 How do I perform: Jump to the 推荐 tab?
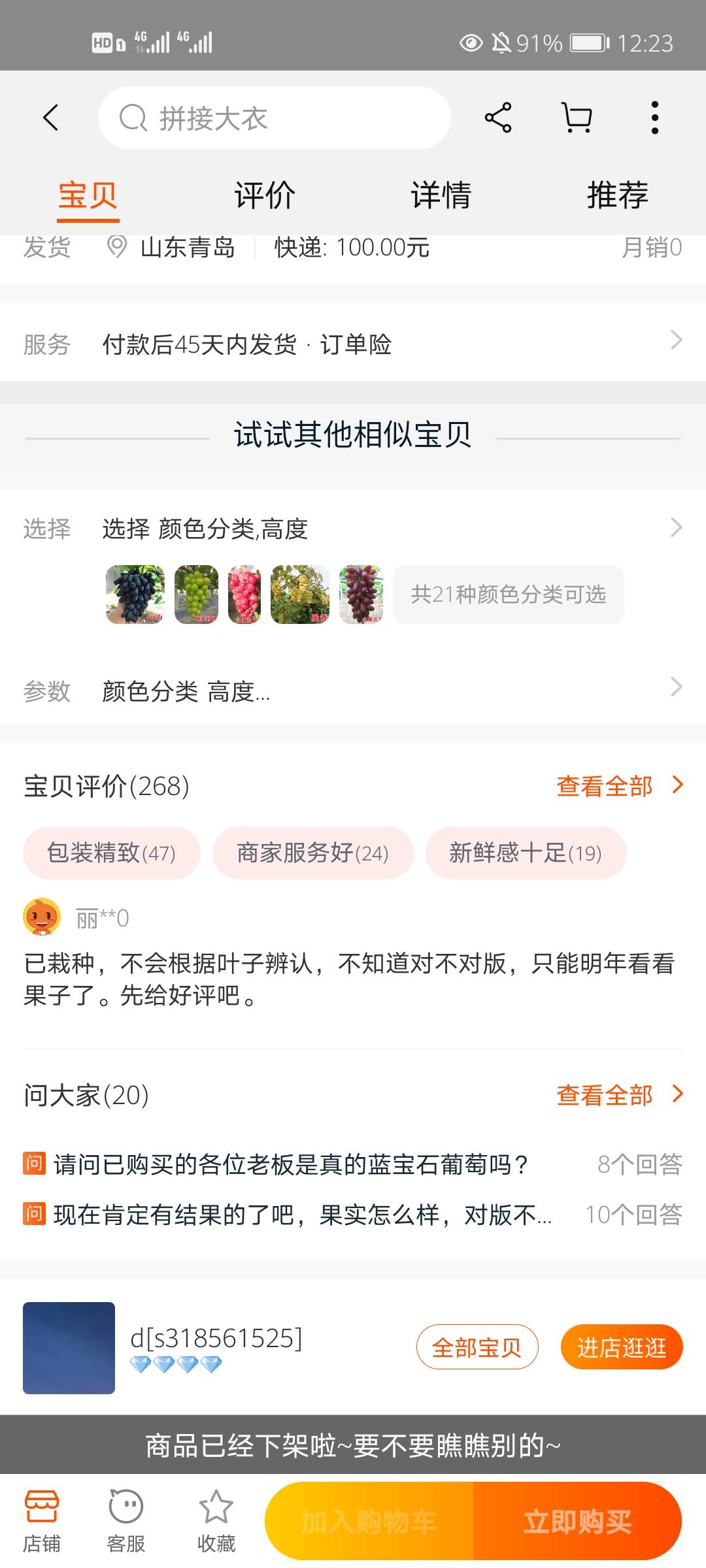pos(618,195)
